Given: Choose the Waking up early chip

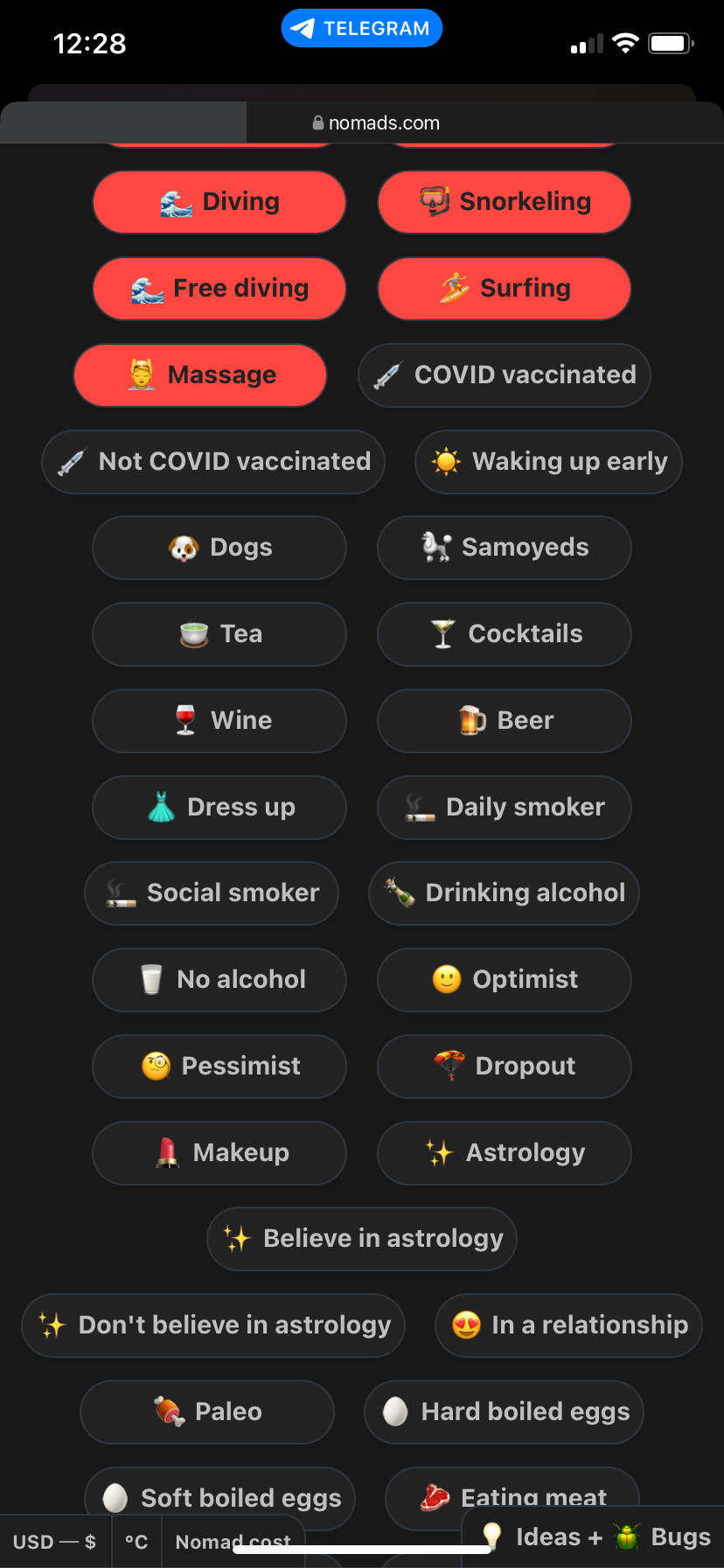Looking at the screenshot, I should (x=548, y=462).
